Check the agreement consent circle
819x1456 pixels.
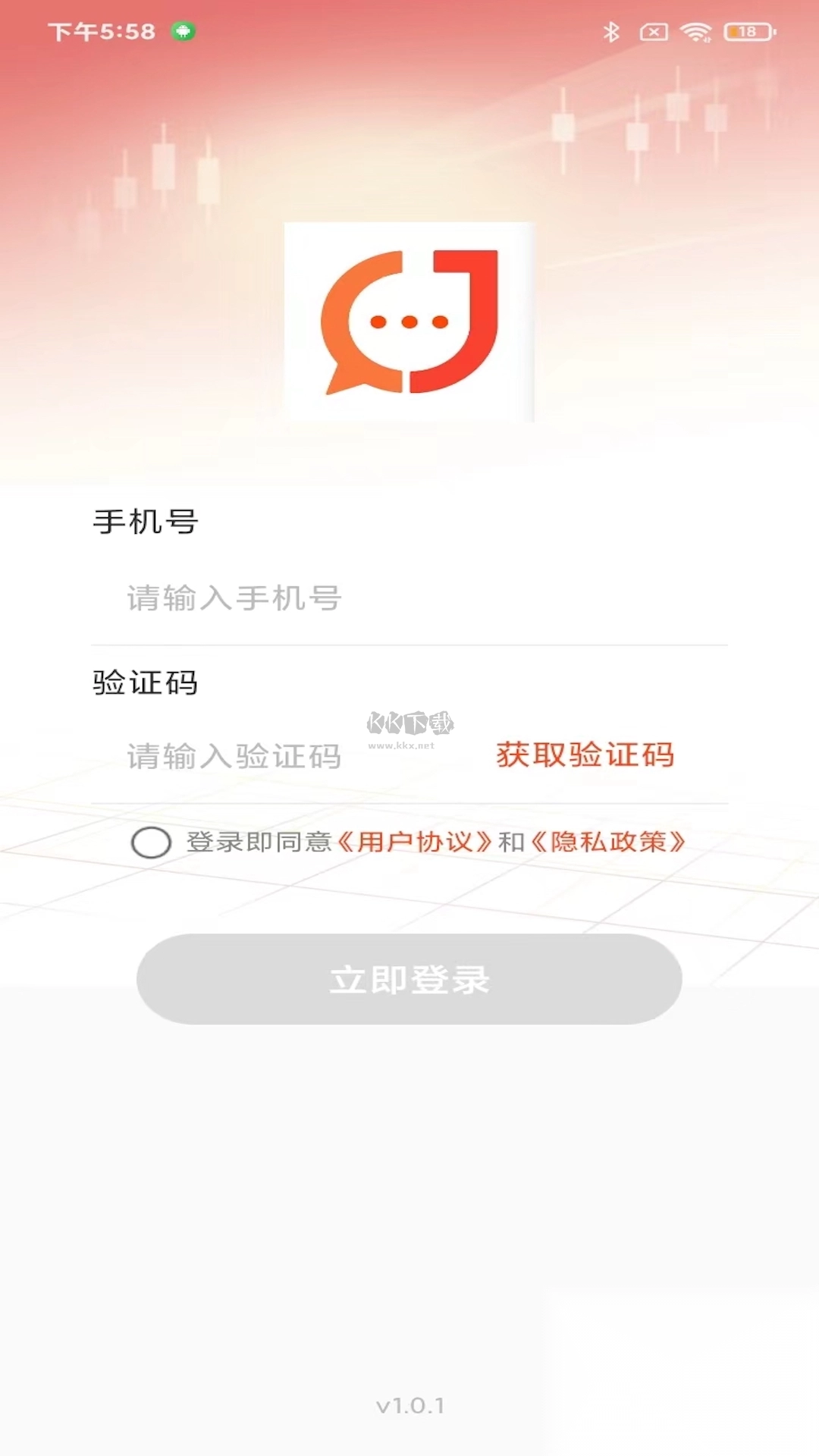point(151,842)
